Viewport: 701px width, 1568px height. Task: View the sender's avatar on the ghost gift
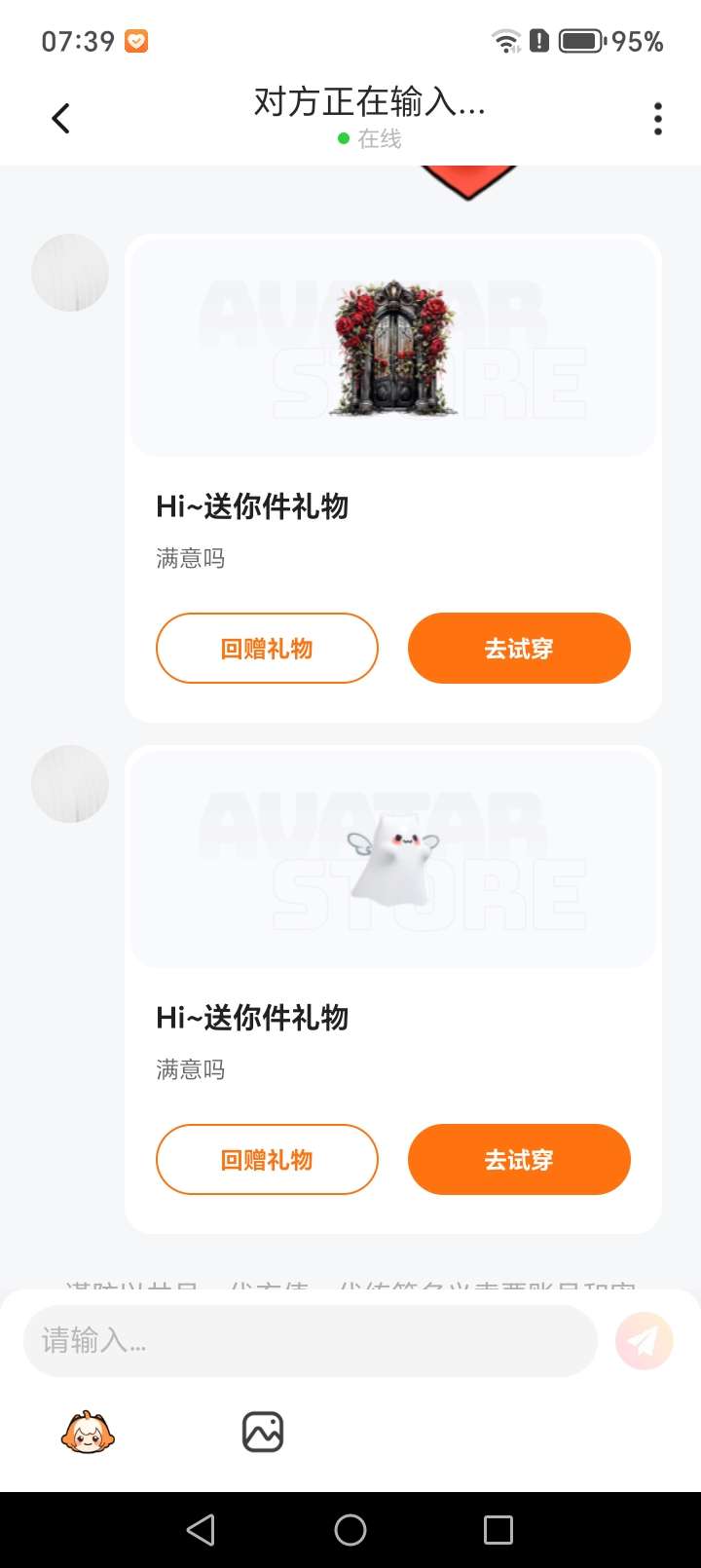70,784
